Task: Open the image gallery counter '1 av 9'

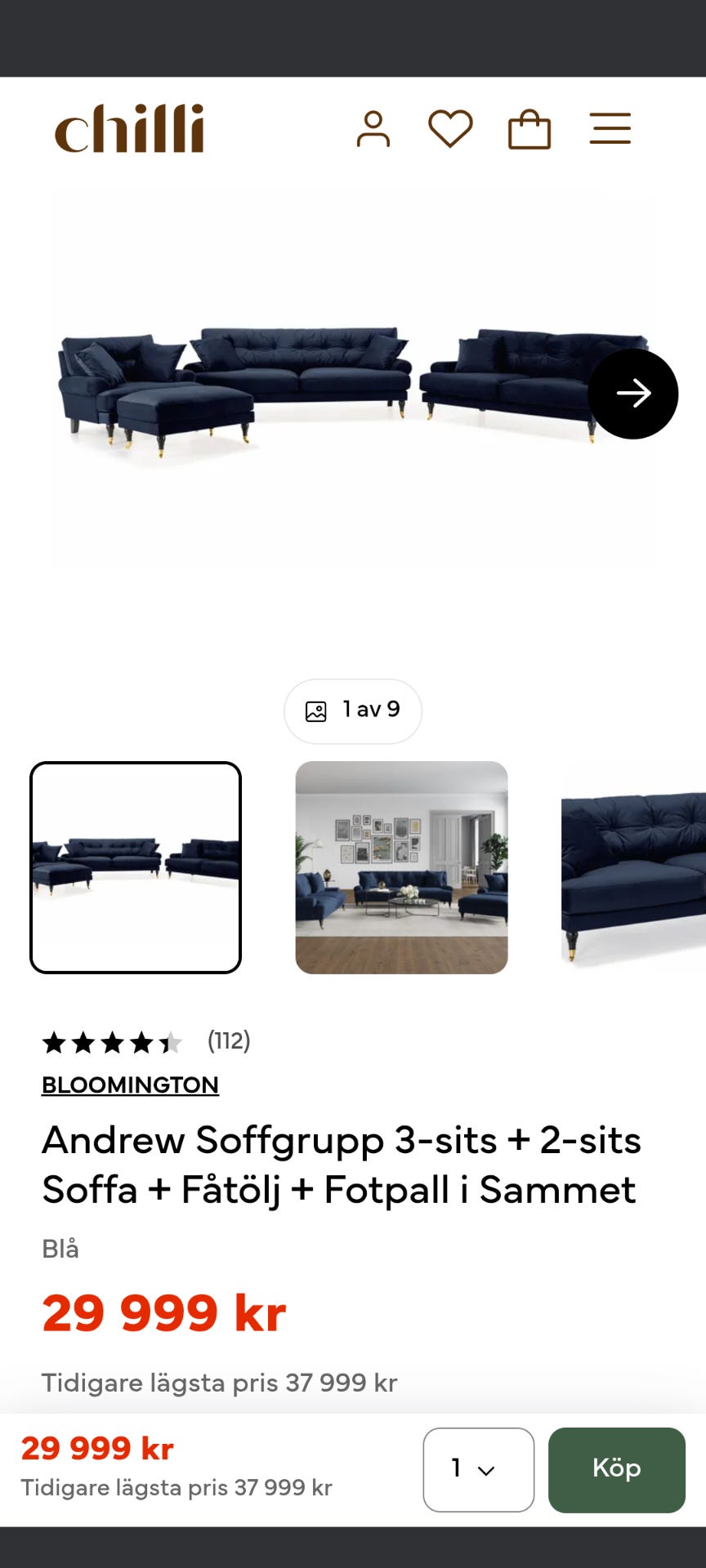Action: (352, 710)
